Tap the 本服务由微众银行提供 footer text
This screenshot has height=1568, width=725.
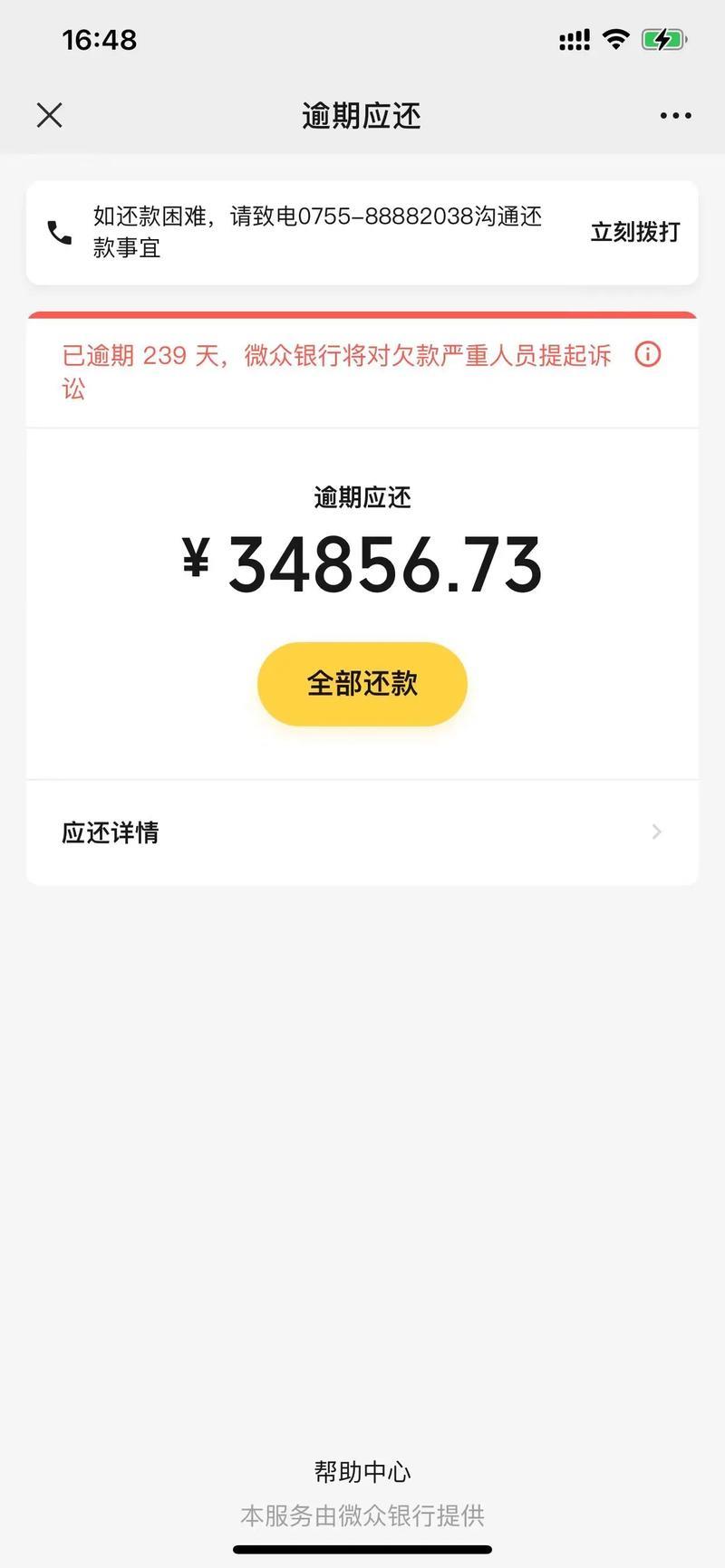pos(362,1515)
